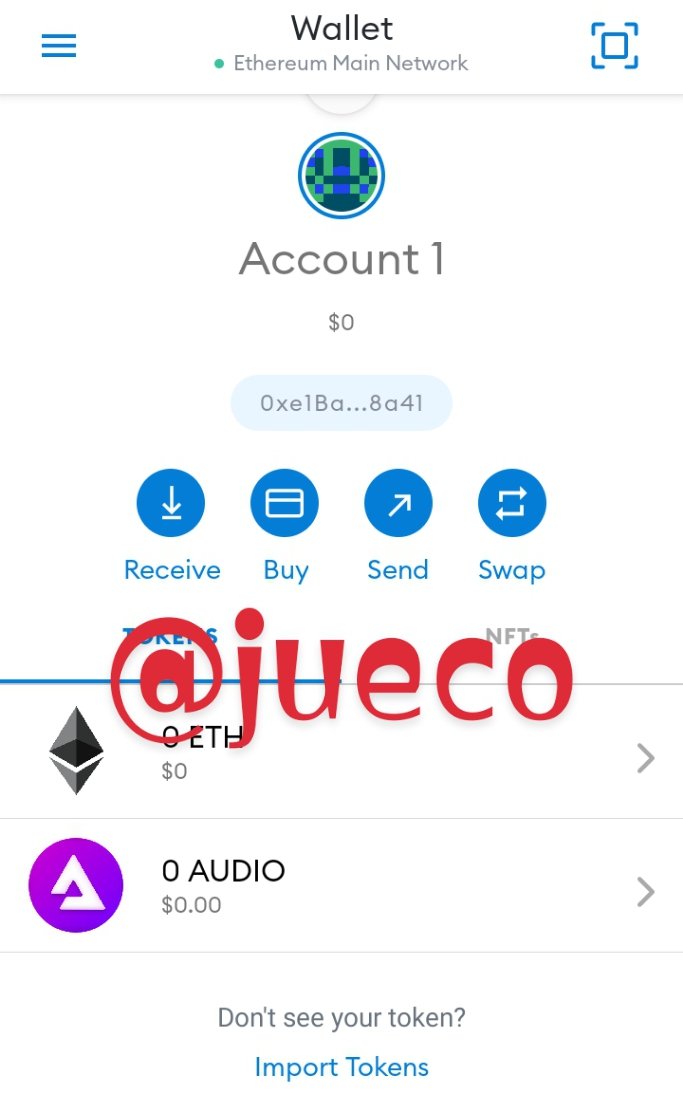Open the network selector under Wallet

pyautogui.click(x=341, y=63)
